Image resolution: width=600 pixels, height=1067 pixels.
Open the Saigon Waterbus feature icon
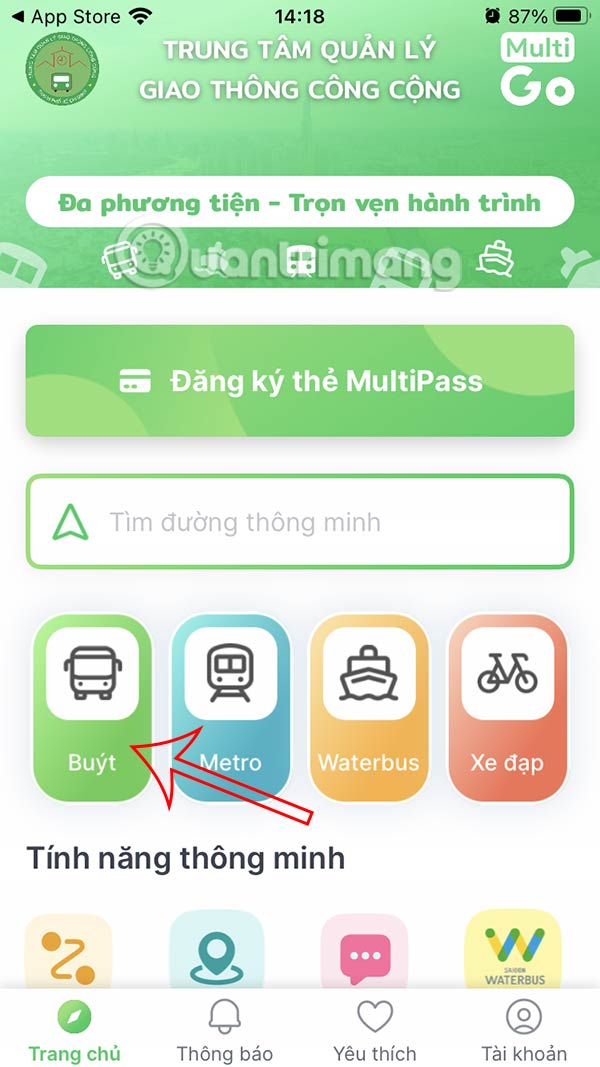click(513, 950)
